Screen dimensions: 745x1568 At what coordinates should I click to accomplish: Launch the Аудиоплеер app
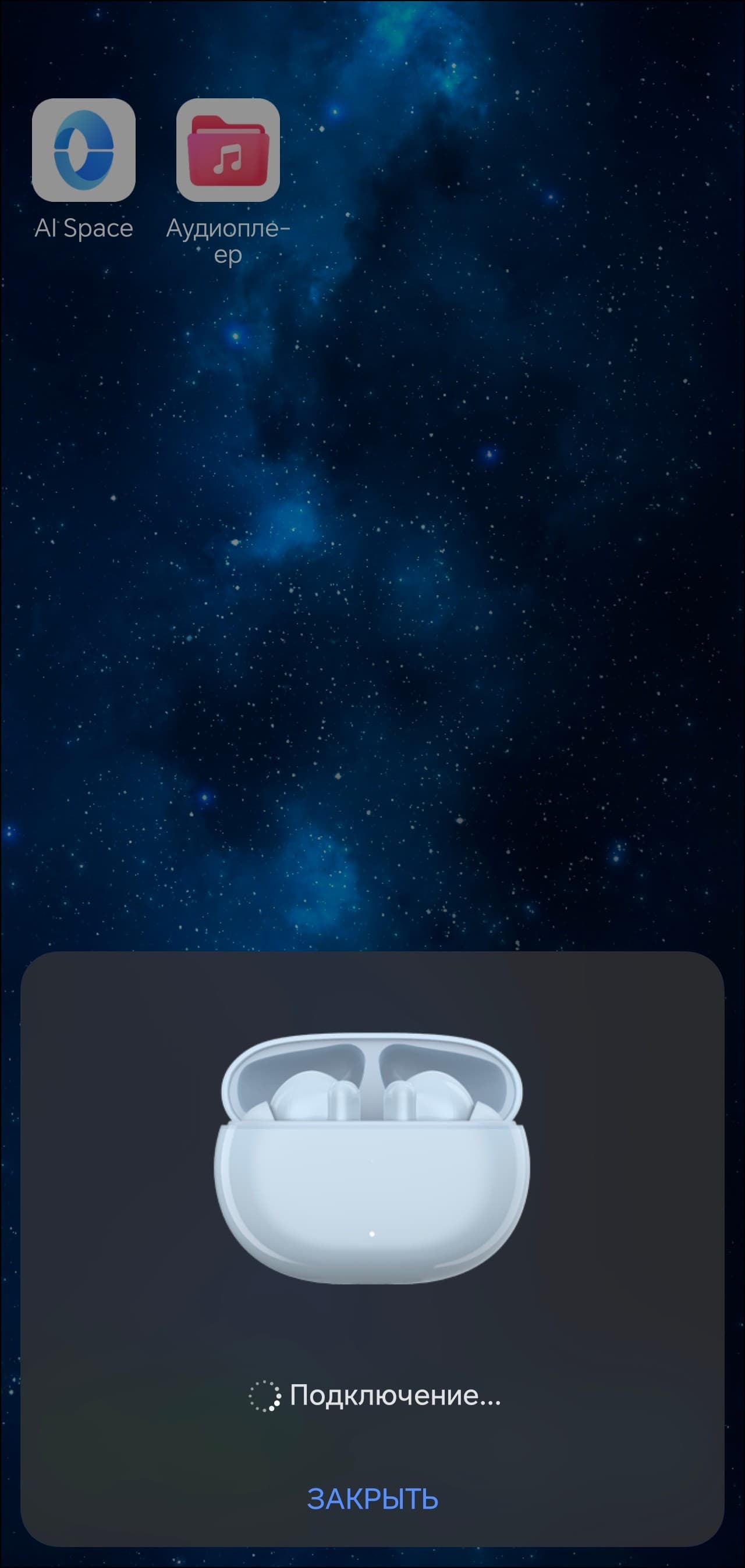(228, 150)
